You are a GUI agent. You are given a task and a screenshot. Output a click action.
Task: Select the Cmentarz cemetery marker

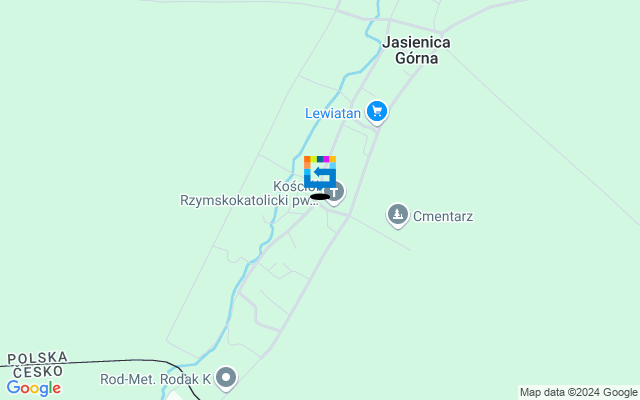tap(398, 214)
